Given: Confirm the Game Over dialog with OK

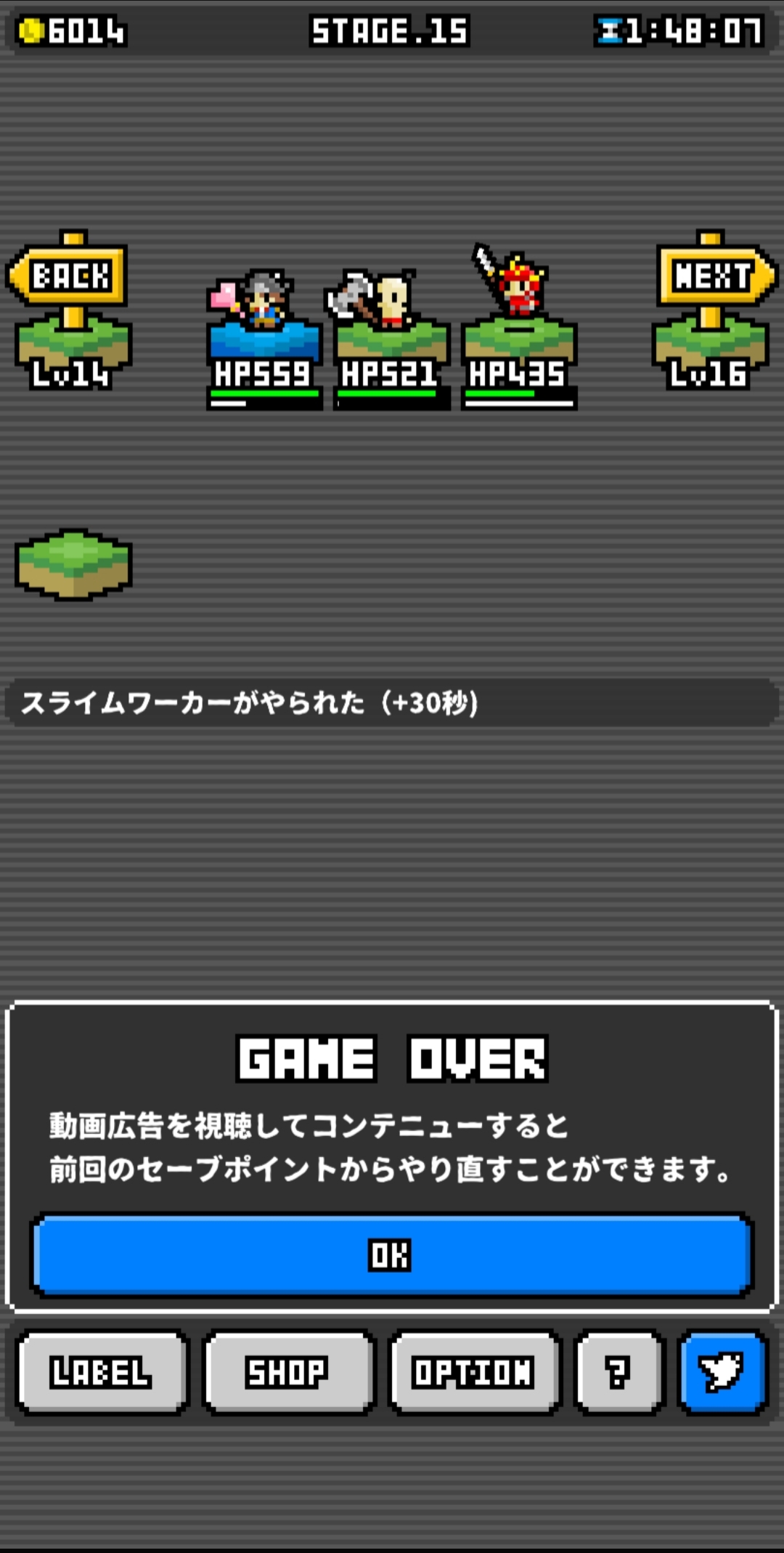Looking at the screenshot, I should (391, 1254).
